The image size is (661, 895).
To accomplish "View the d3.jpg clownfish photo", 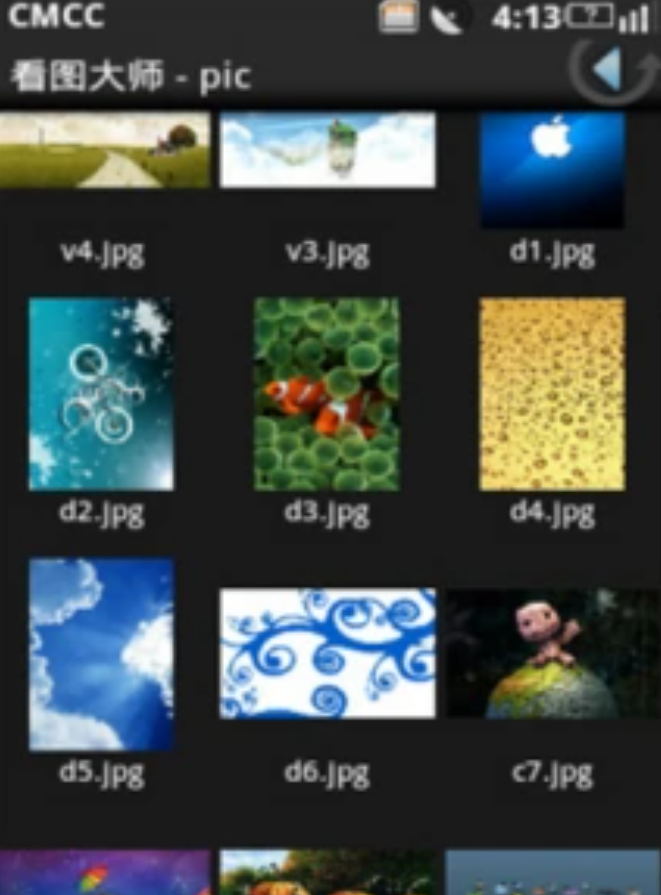I will pyautogui.click(x=327, y=393).
